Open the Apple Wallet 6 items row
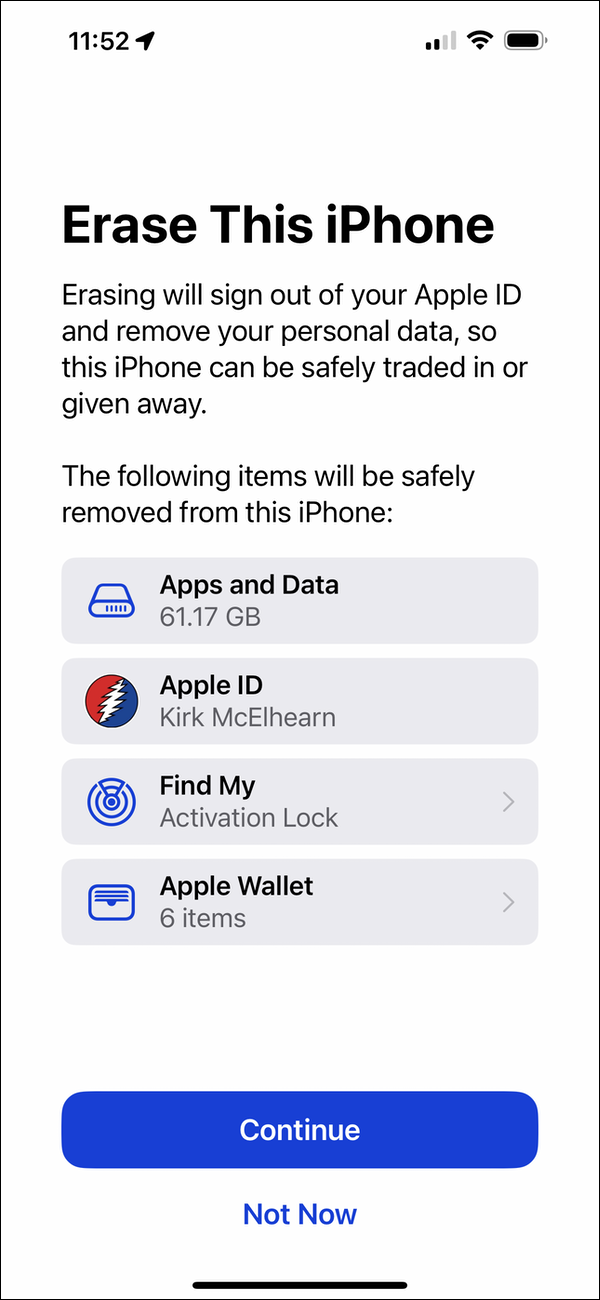 (300, 902)
